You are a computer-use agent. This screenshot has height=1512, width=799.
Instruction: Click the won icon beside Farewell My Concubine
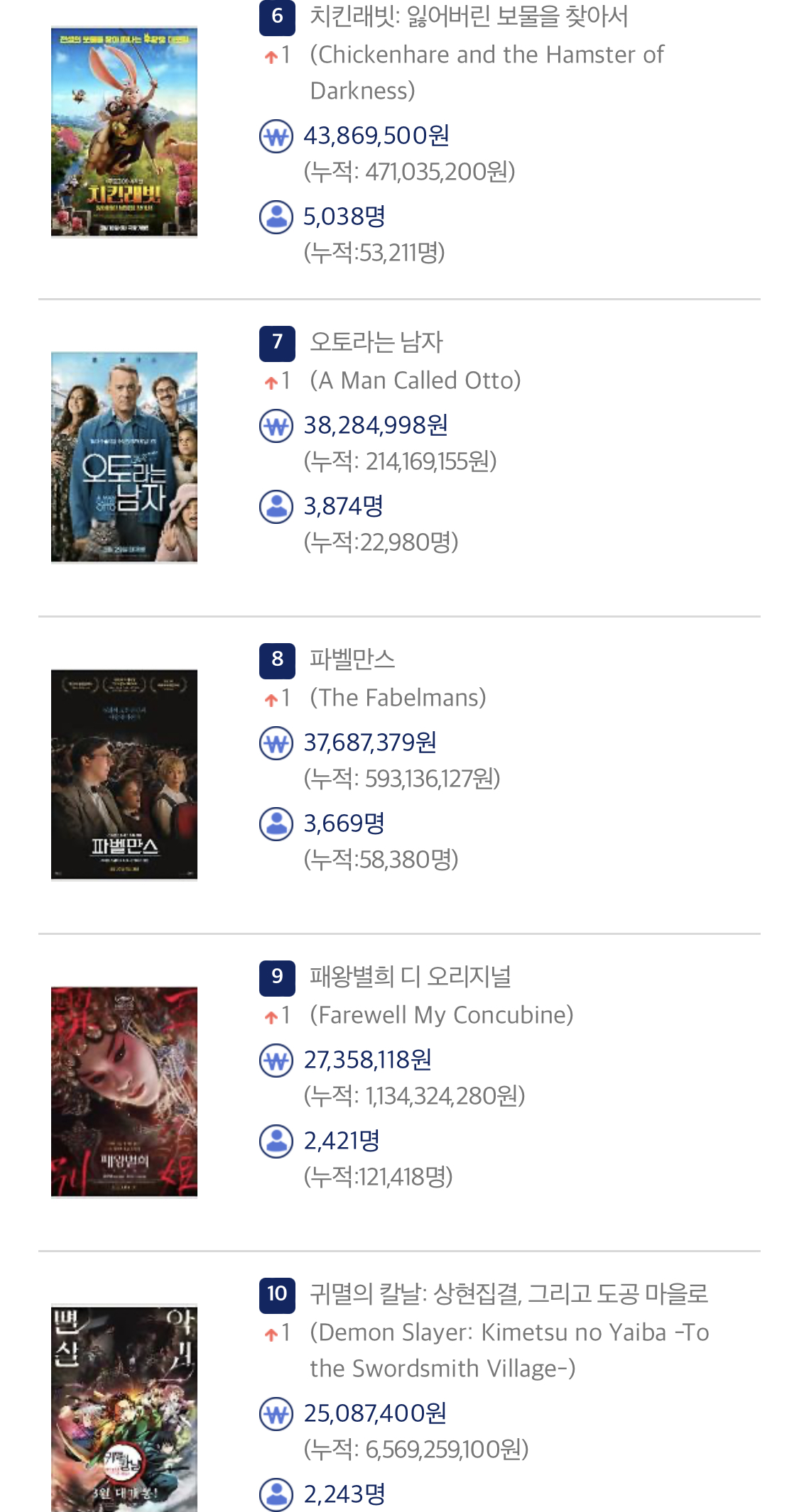point(278,1060)
